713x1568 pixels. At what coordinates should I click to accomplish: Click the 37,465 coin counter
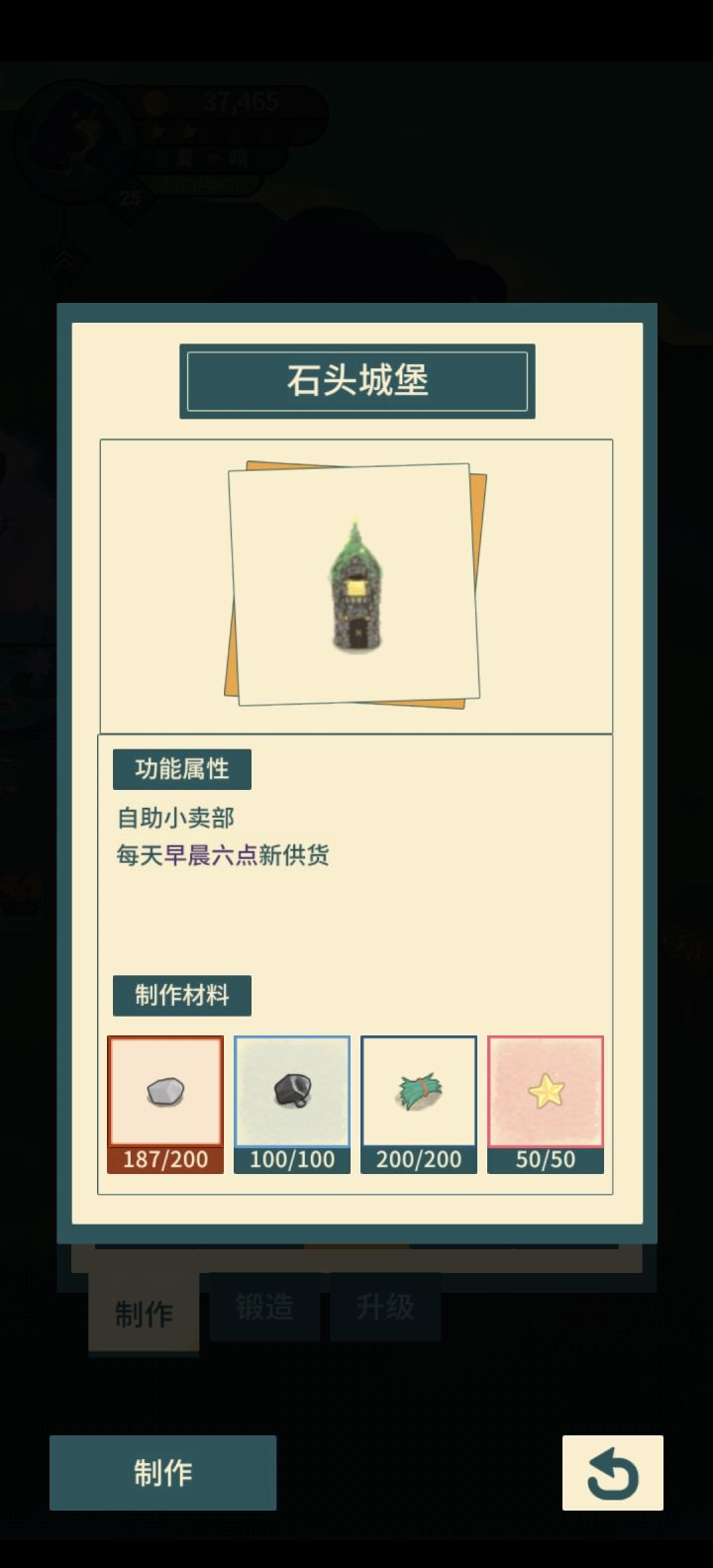tap(243, 102)
